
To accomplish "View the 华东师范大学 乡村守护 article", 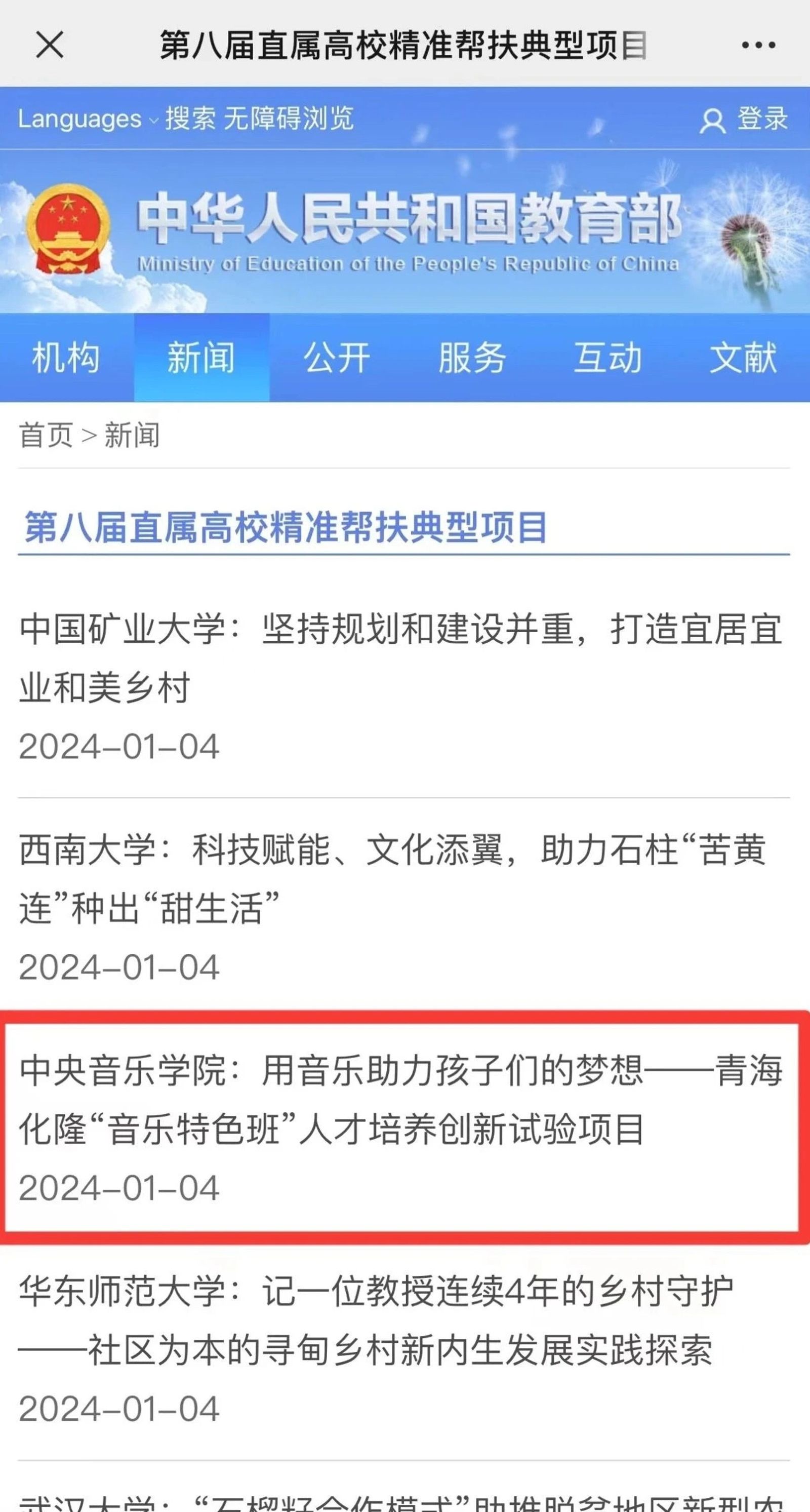I will click(x=375, y=1321).
